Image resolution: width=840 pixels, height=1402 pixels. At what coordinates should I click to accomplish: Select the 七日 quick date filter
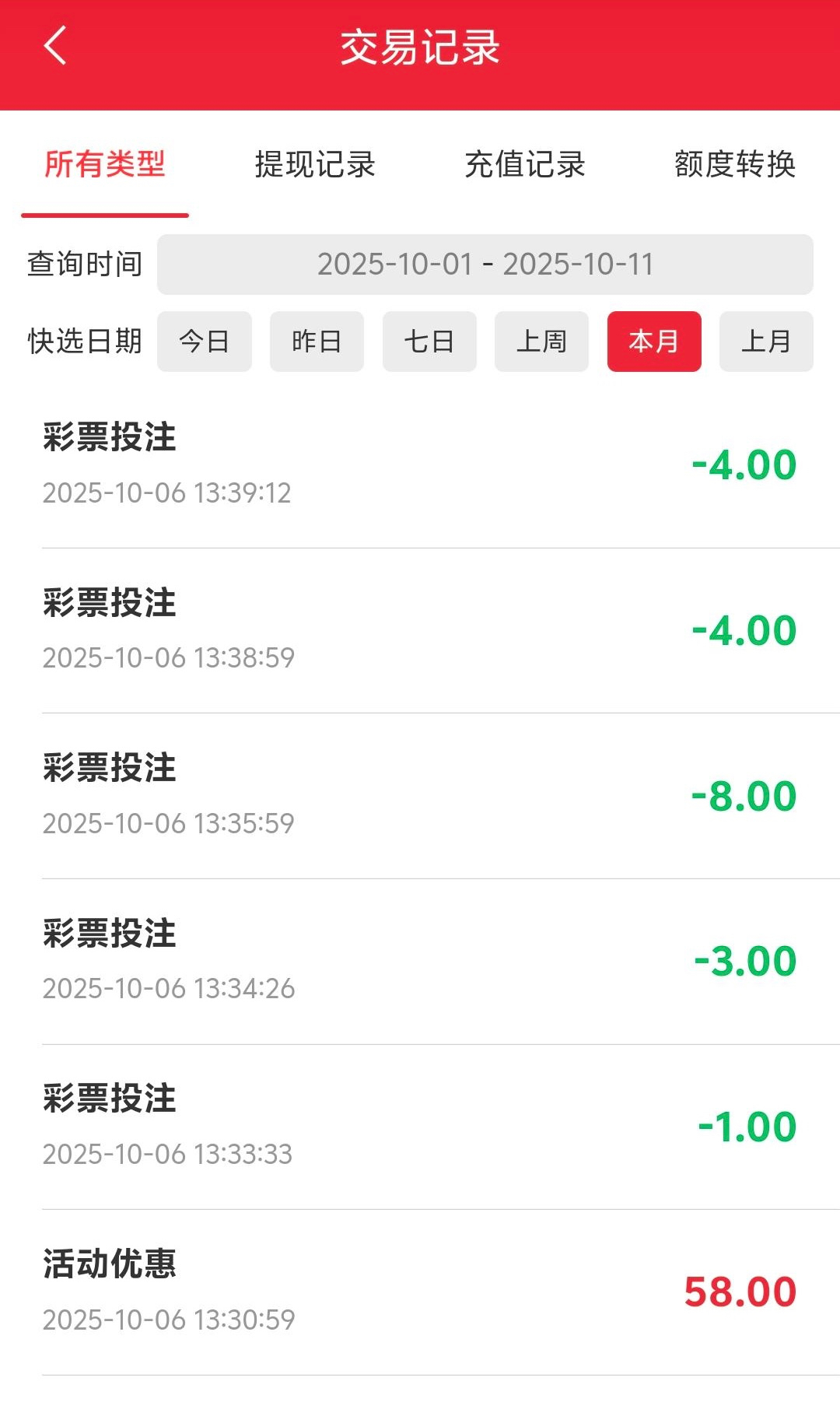click(x=429, y=342)
